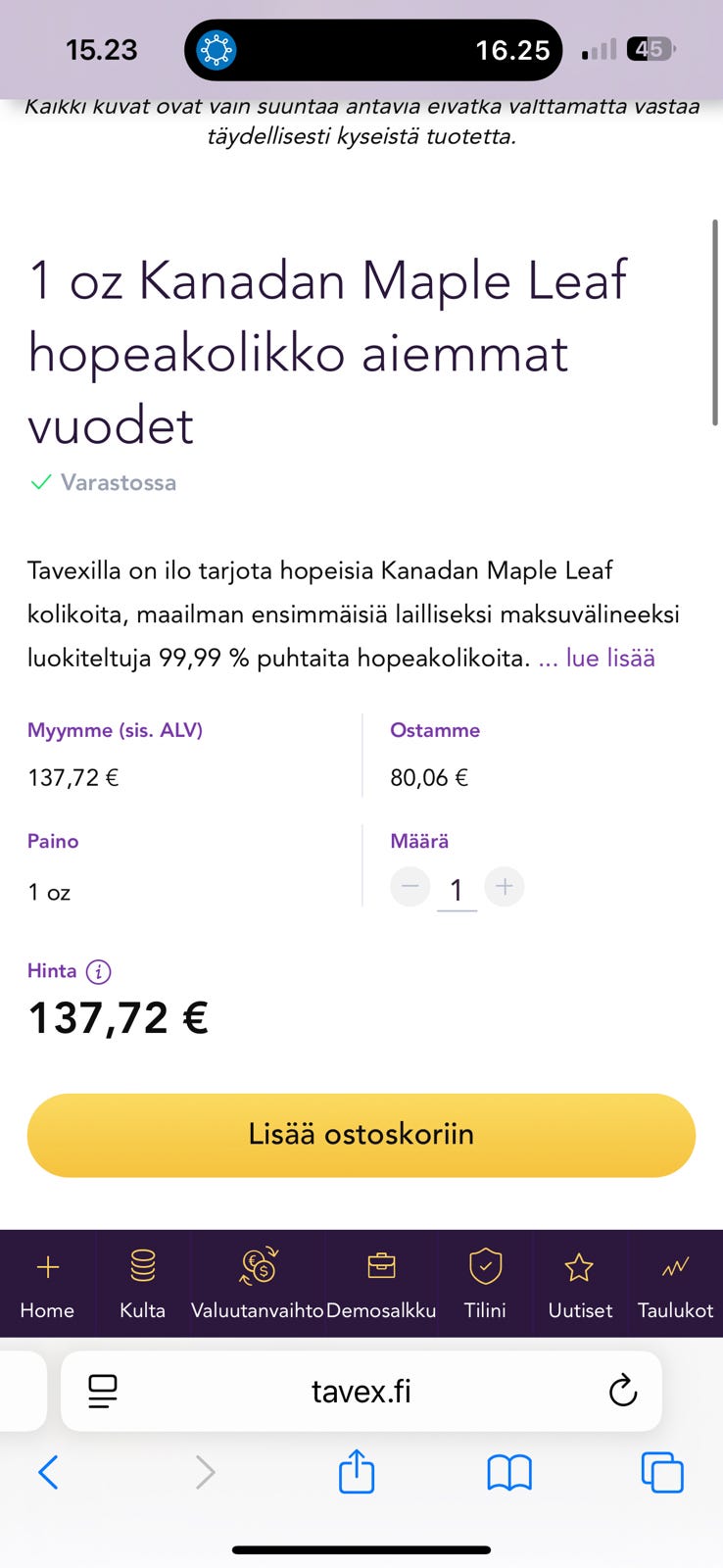Increase quantity with the plus stepper

(504, 886)
